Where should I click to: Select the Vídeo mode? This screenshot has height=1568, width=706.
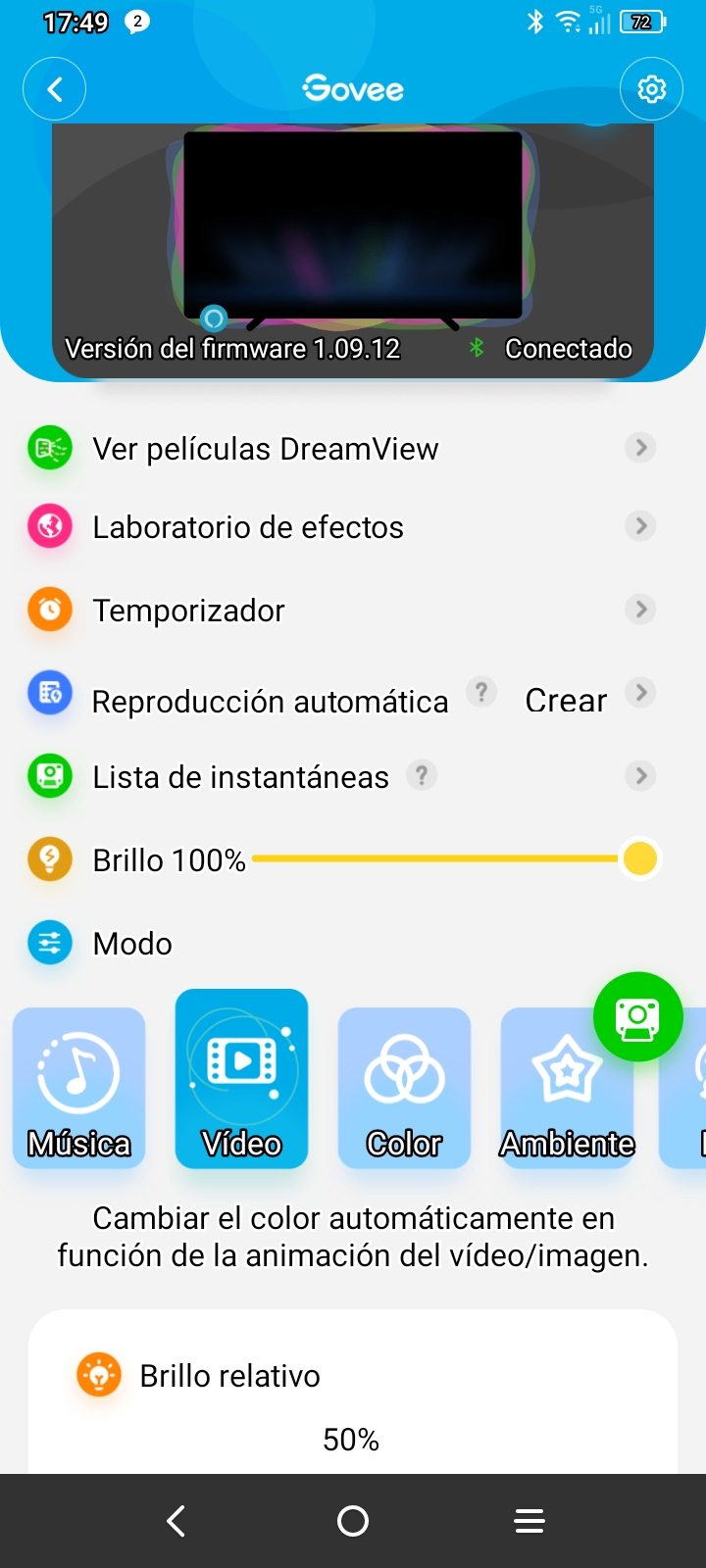(x=241, y=1078)
